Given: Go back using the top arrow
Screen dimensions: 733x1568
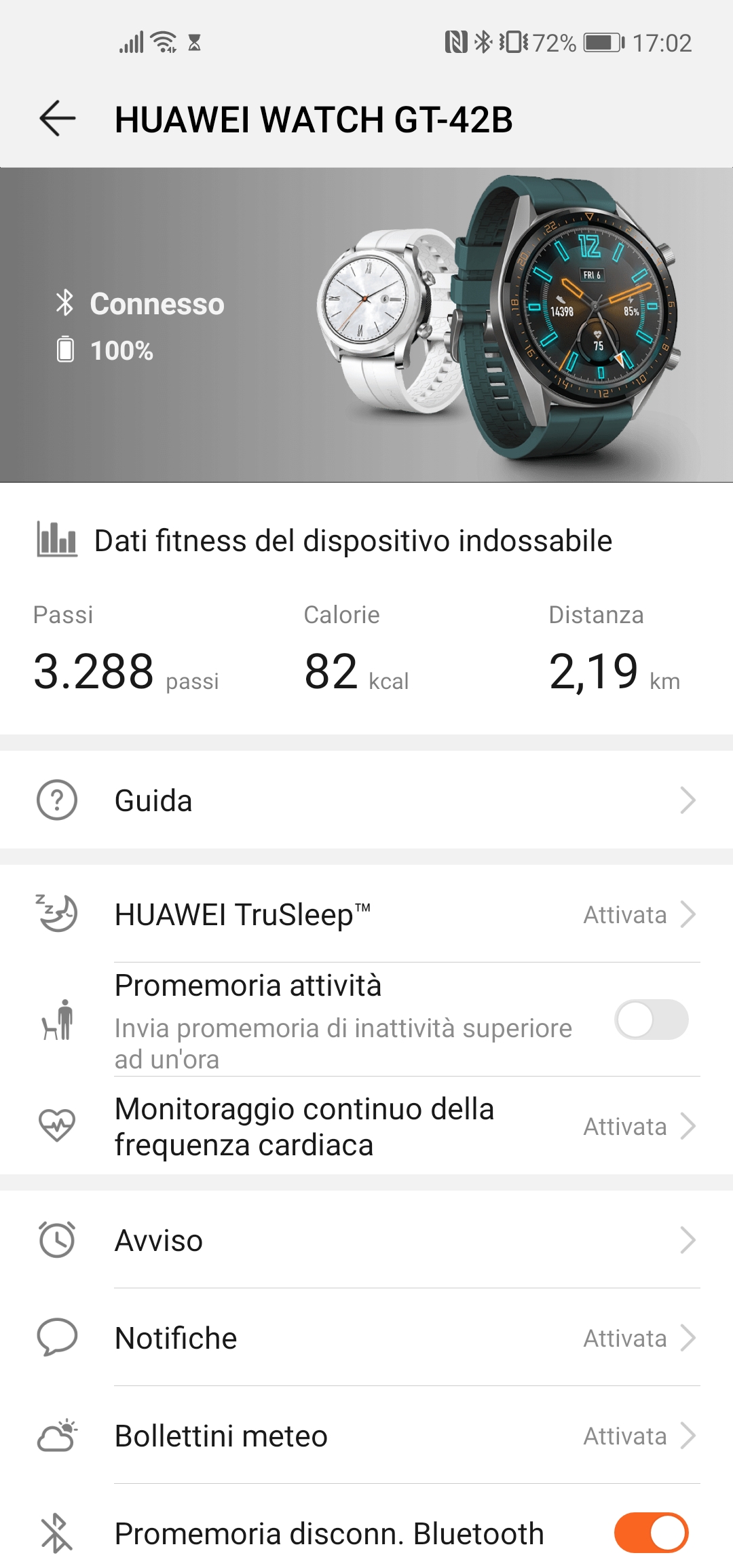Looking at the screenshot, I should click(58, 119).
